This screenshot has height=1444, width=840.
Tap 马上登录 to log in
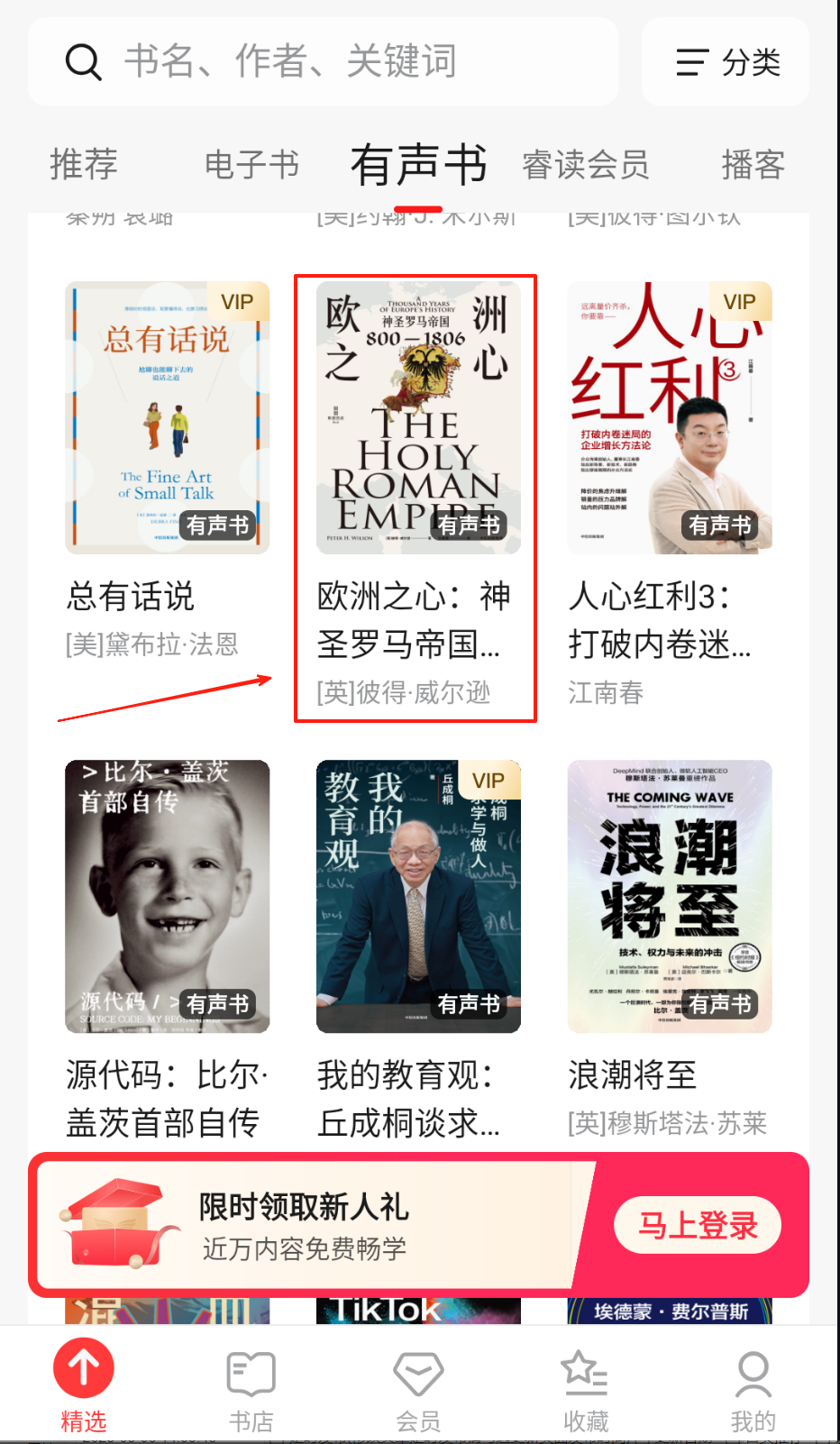(x=697, y=1225)
